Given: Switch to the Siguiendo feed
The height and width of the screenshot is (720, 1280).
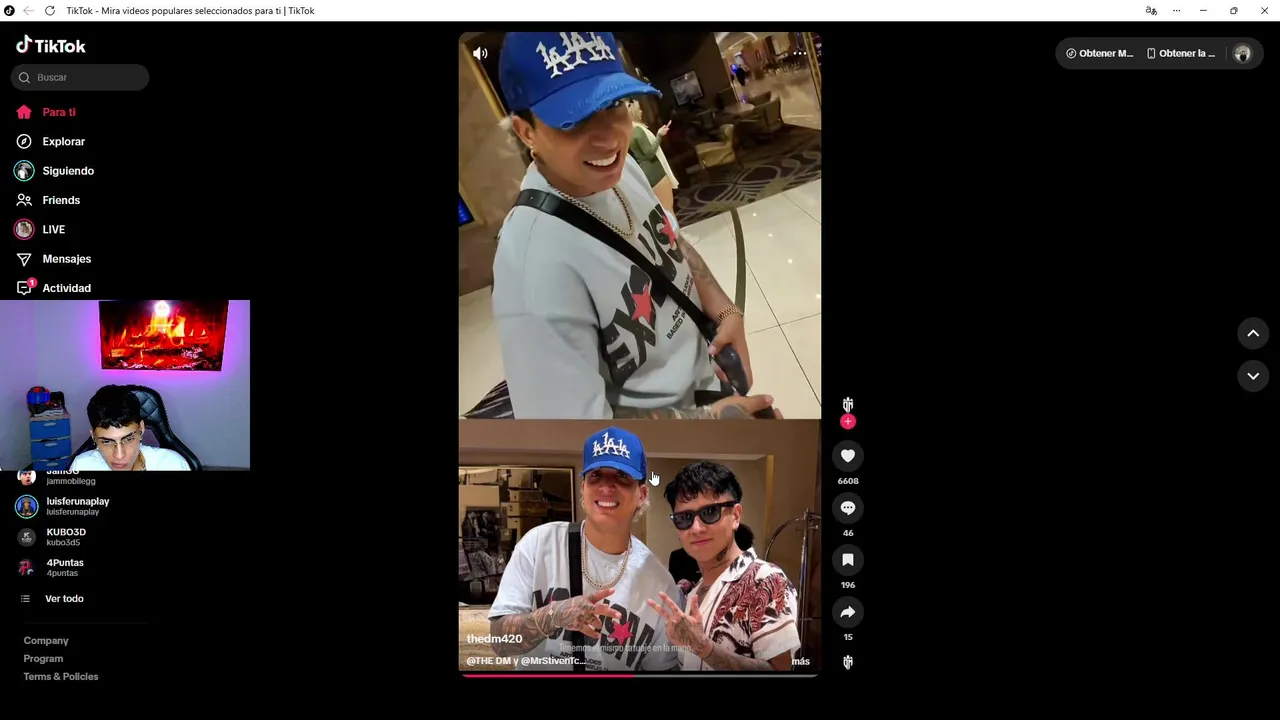Looking at the screenshot, I should 67,171.
